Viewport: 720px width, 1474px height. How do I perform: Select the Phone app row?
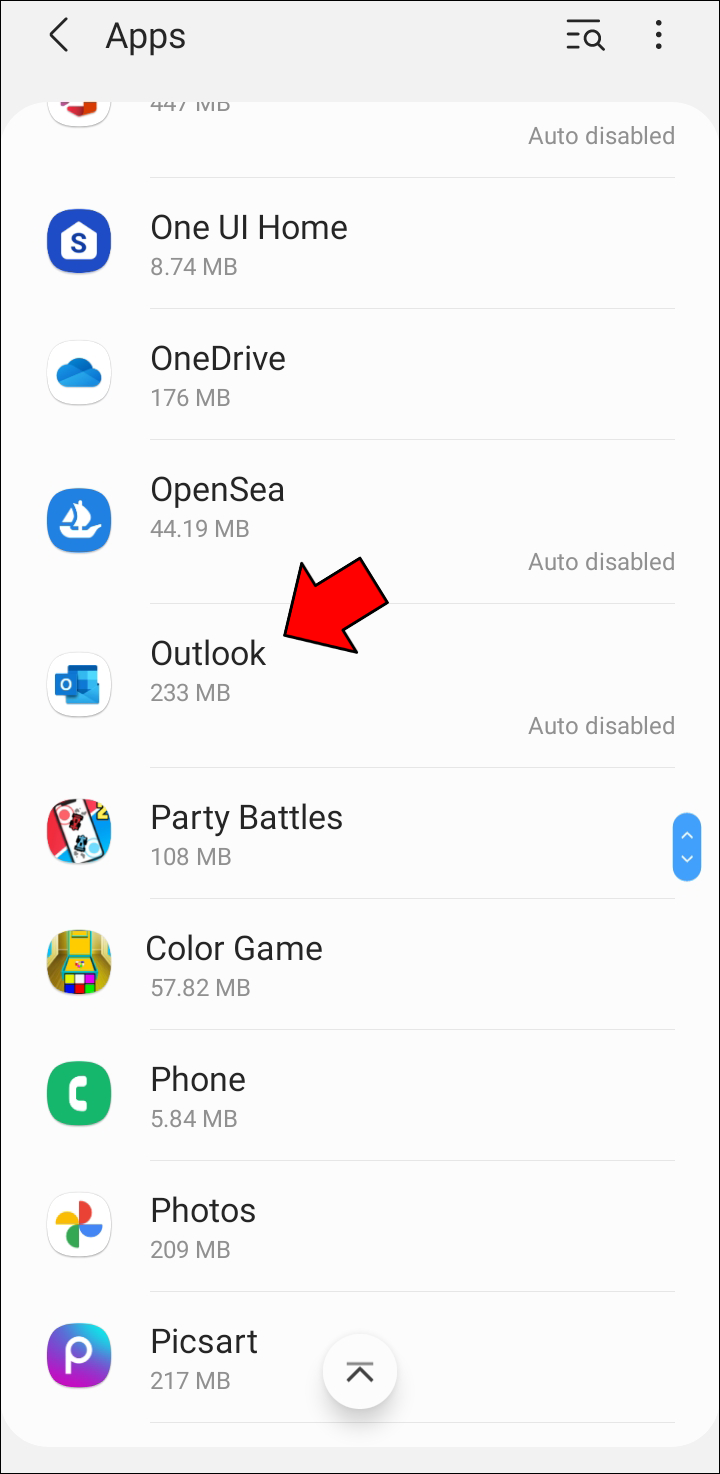360,1097
